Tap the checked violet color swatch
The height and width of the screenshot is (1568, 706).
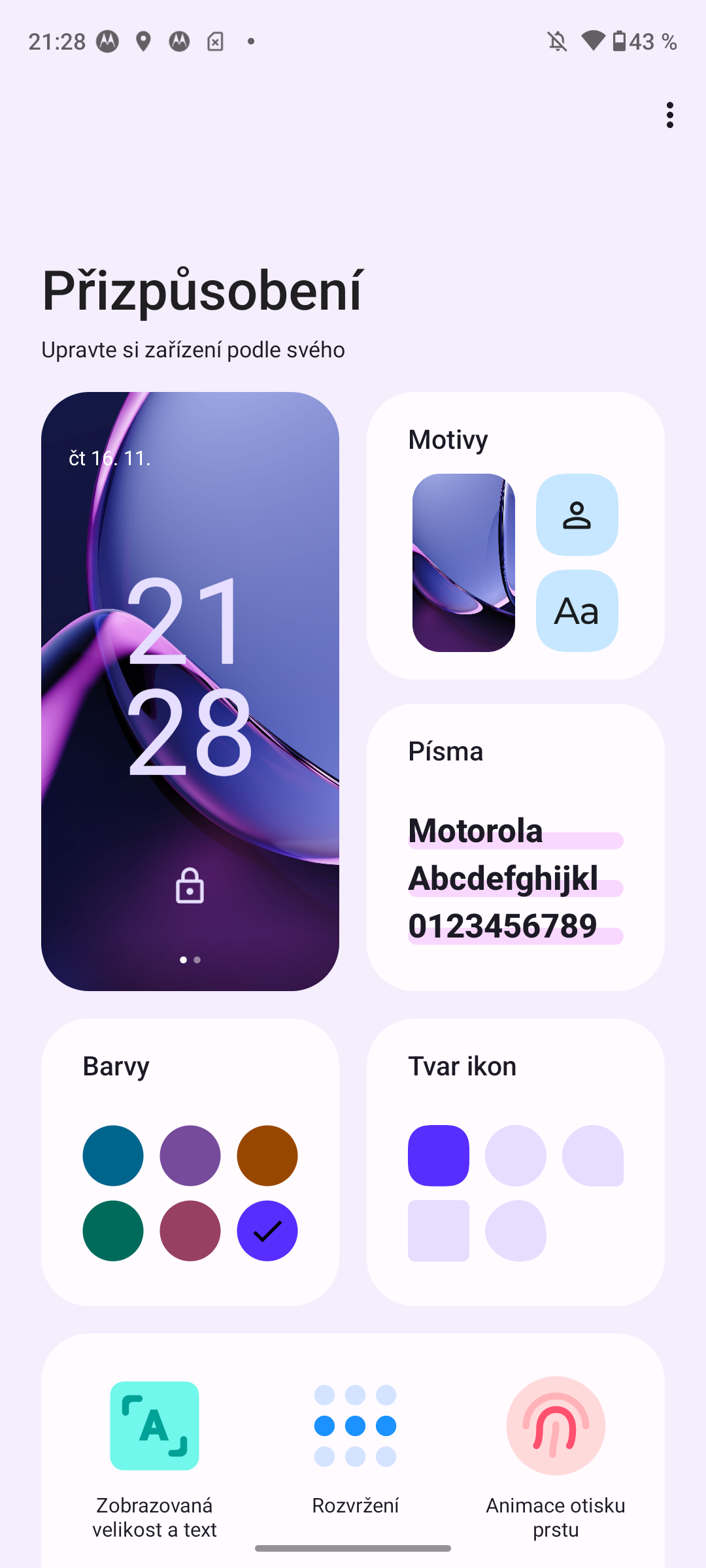tap(267, 1230)
